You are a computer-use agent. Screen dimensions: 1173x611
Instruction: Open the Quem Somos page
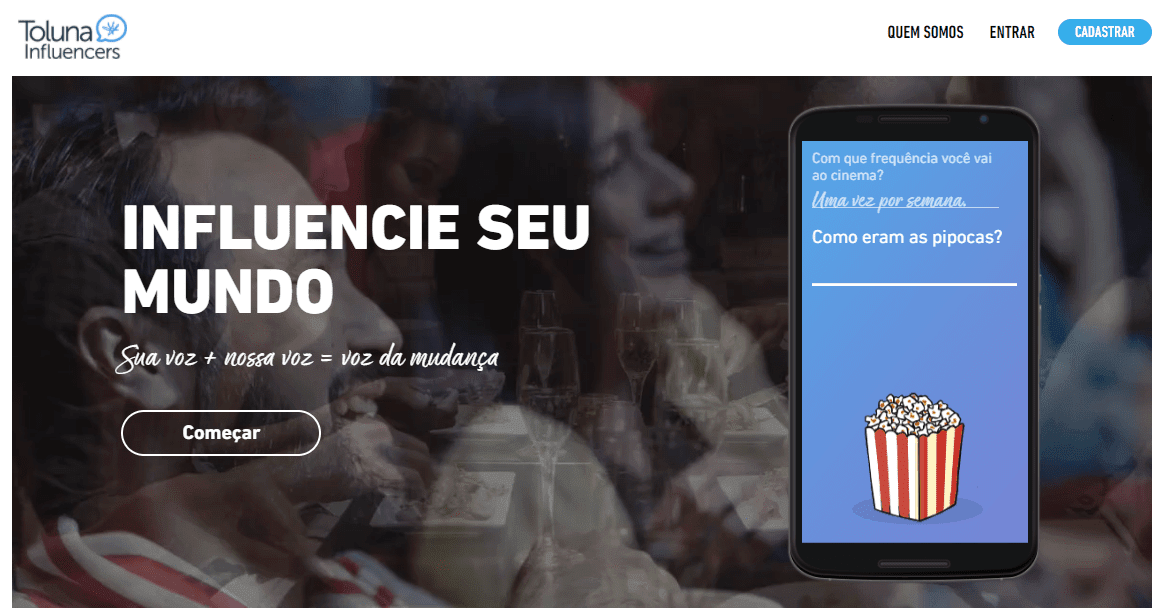click(x=925, y=32)
